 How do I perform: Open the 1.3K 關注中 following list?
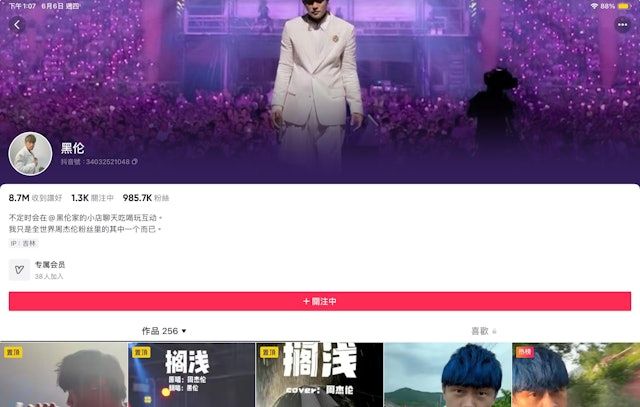coord(92,198)
